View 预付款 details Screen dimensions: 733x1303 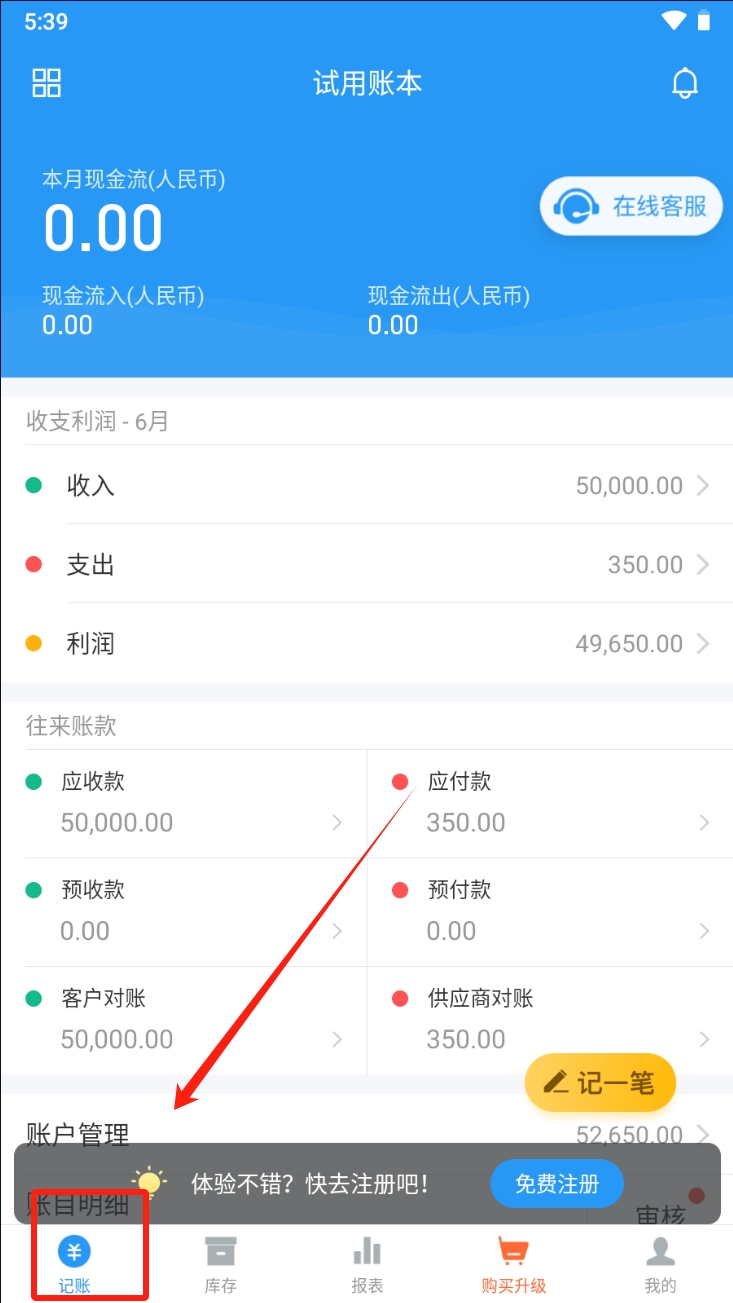coord(550,911)
